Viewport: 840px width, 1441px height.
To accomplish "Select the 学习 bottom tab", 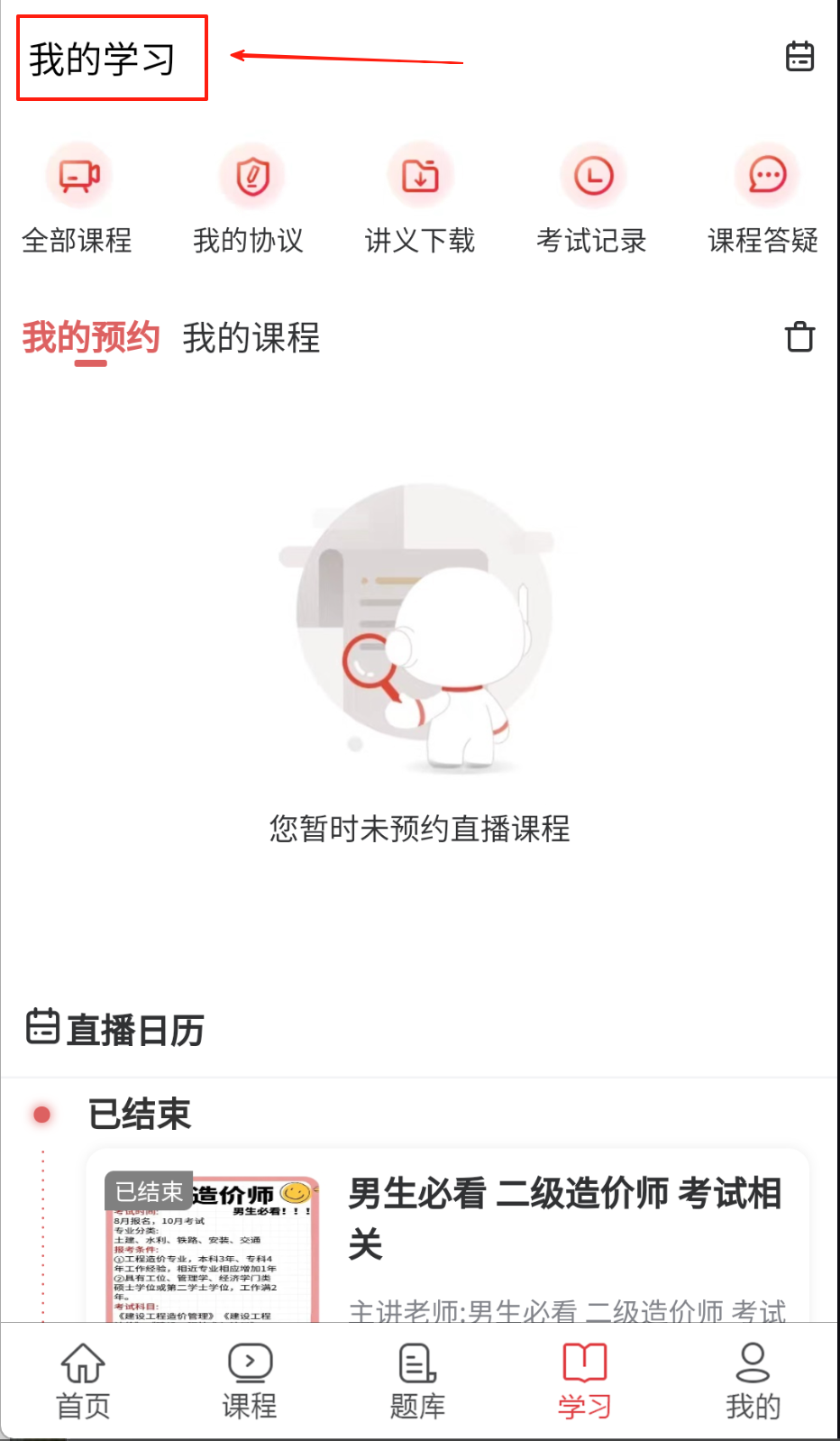I will pyautogui.click(x=585, y=1381).
